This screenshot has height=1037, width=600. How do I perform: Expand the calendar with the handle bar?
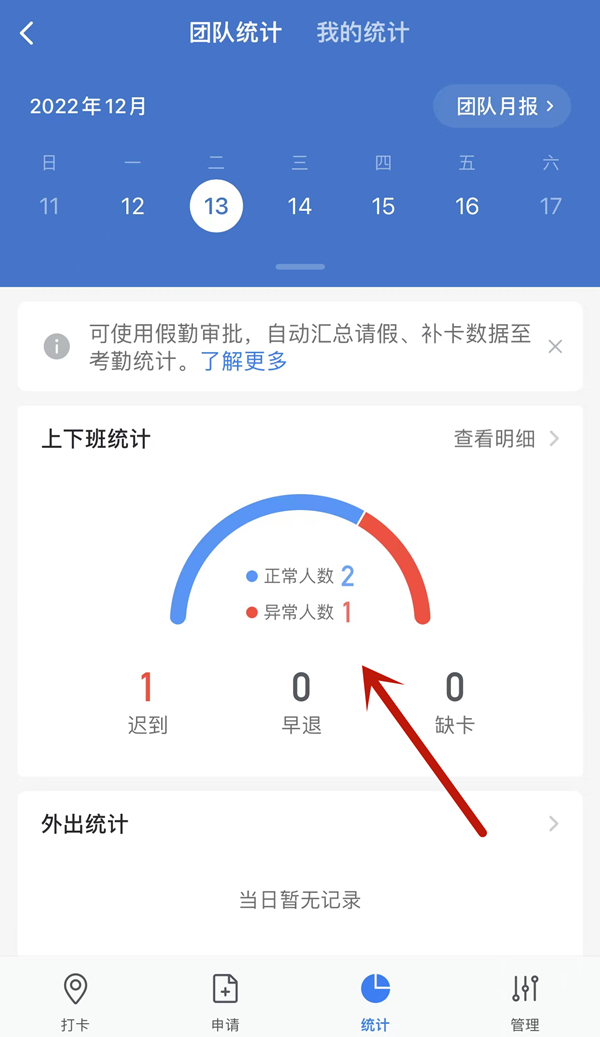(x=300, y=267)
